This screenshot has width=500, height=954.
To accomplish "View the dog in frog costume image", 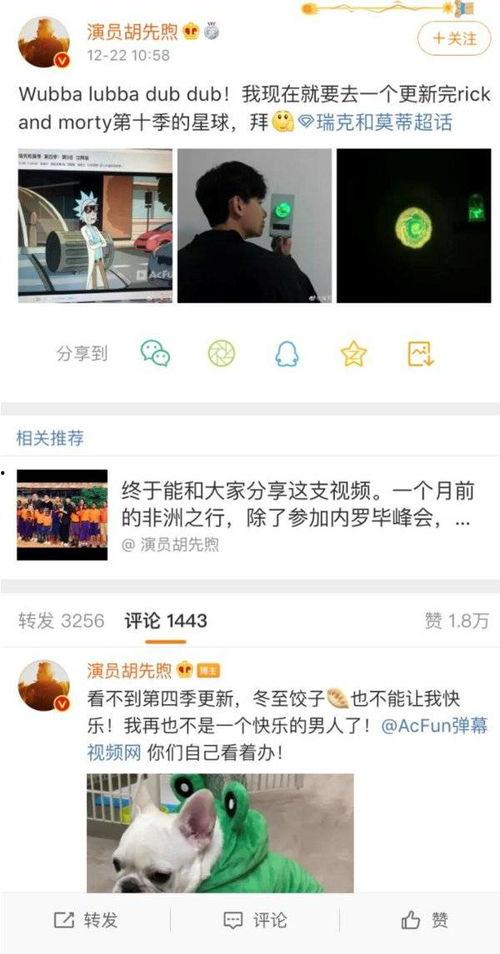I will click(x=220, y=833).
